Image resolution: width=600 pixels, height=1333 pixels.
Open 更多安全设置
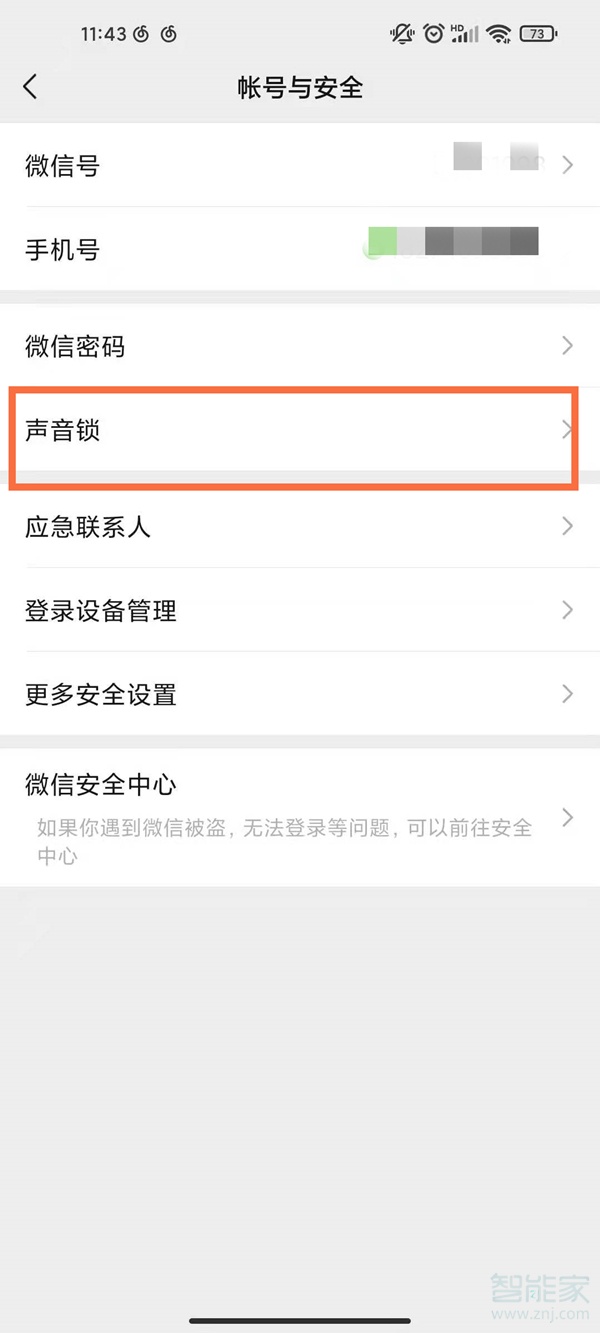pyautogui.click(x=300, y=694)
